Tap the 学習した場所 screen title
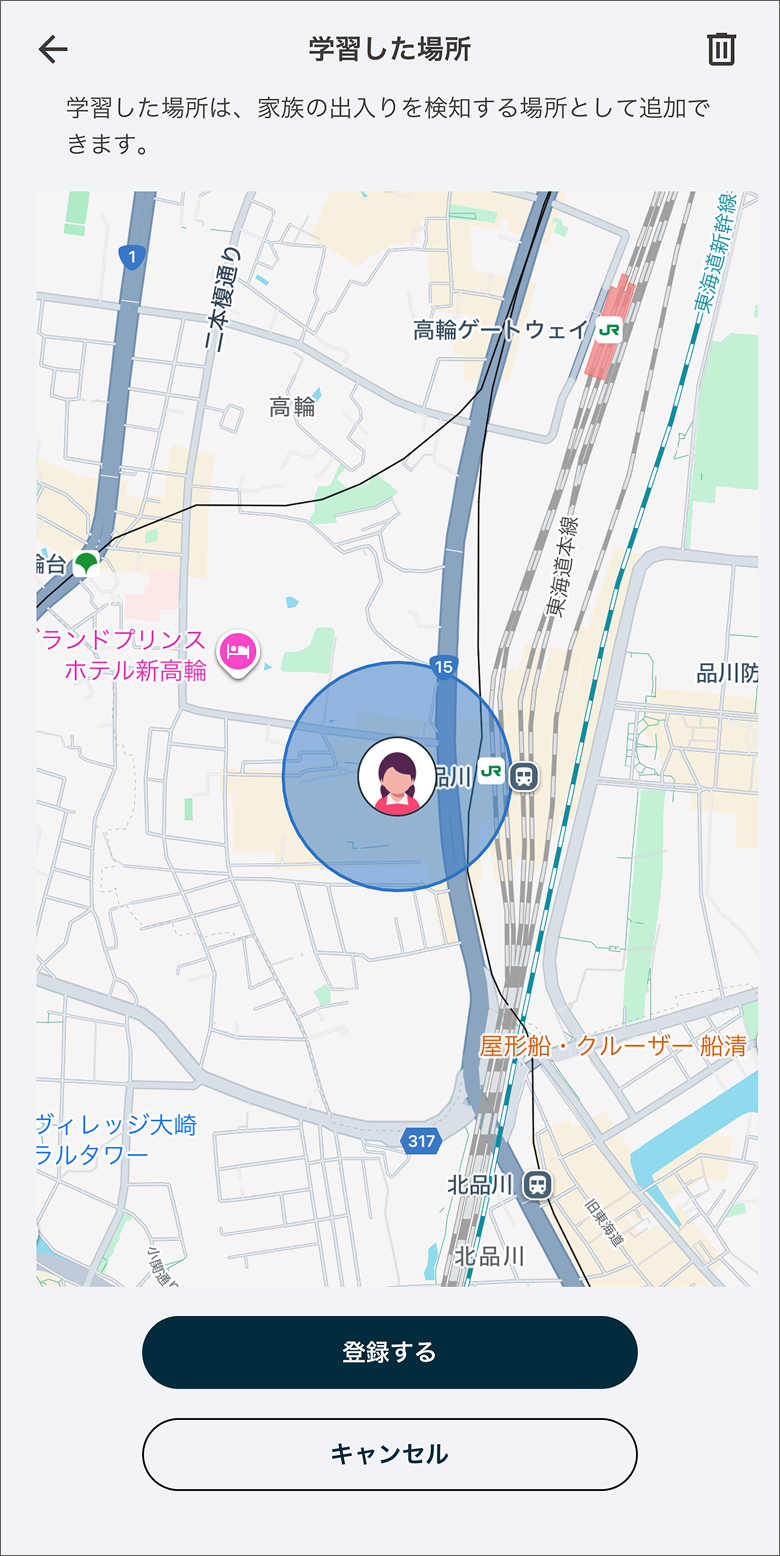 click(389, 47)
